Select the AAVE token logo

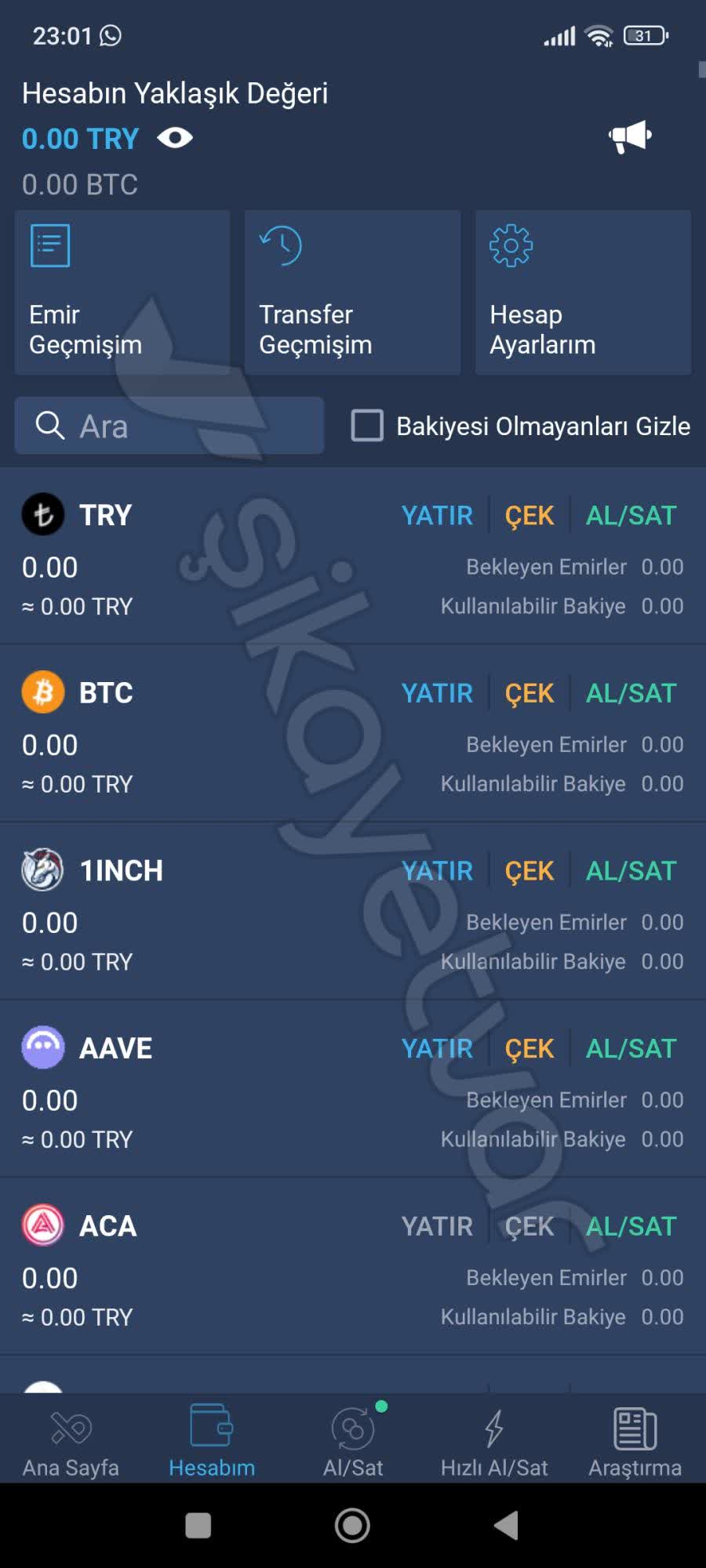42,1047
